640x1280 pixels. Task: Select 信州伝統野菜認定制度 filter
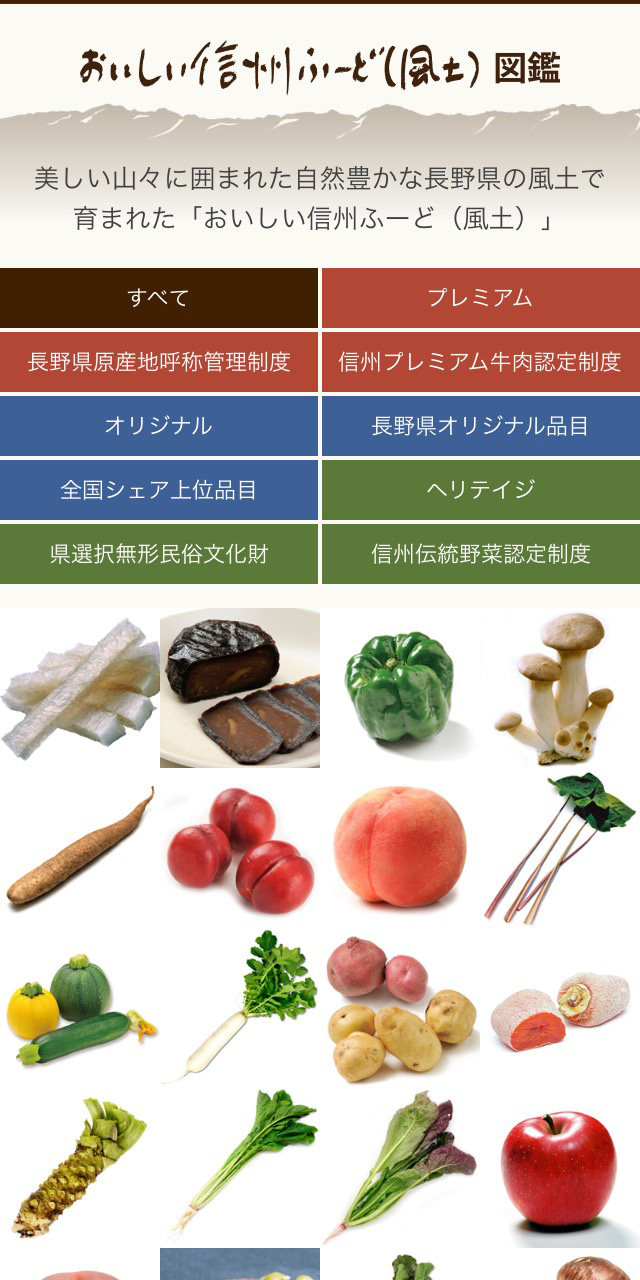480,554
